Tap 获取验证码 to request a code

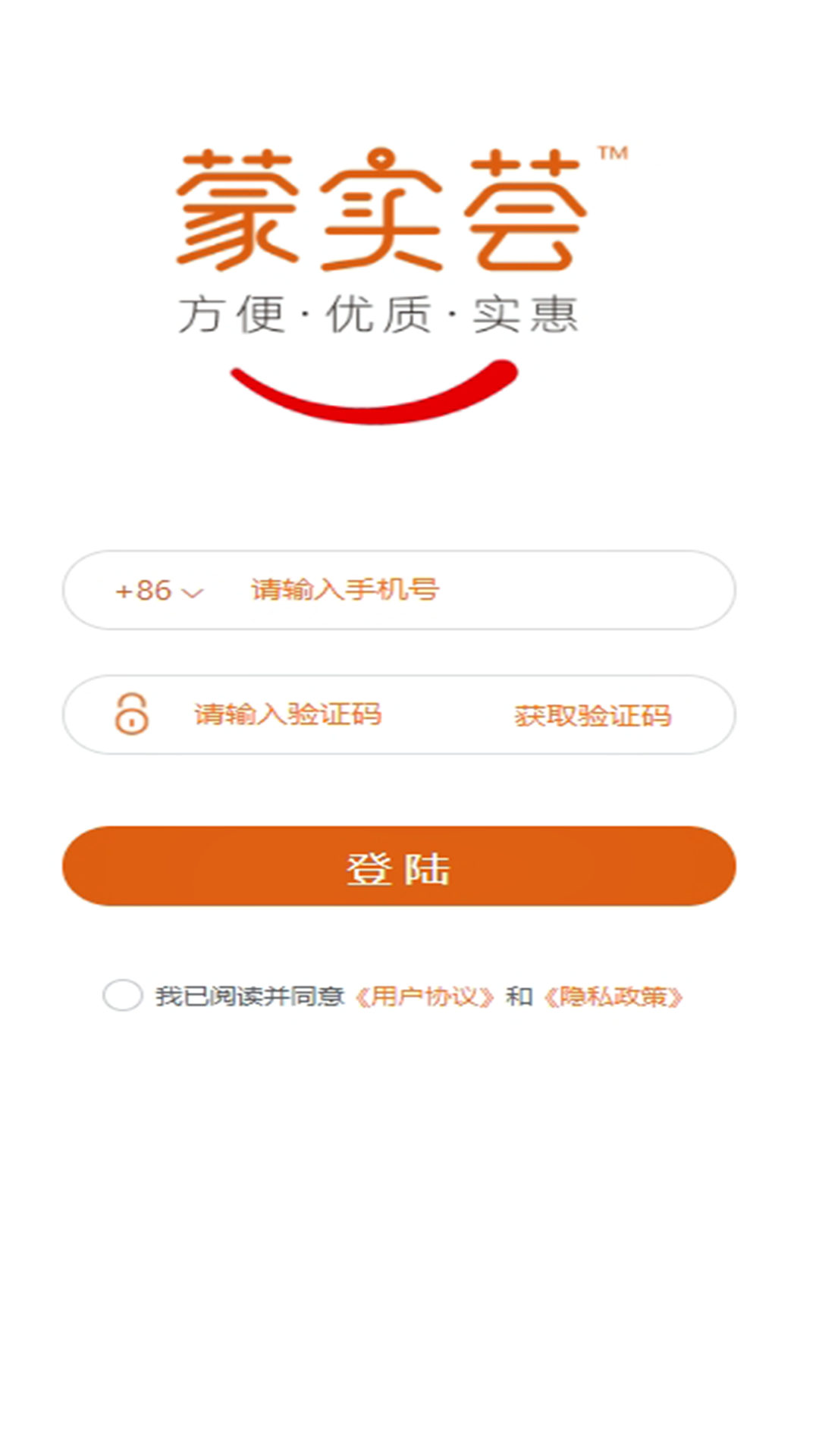tap(594, 714)
